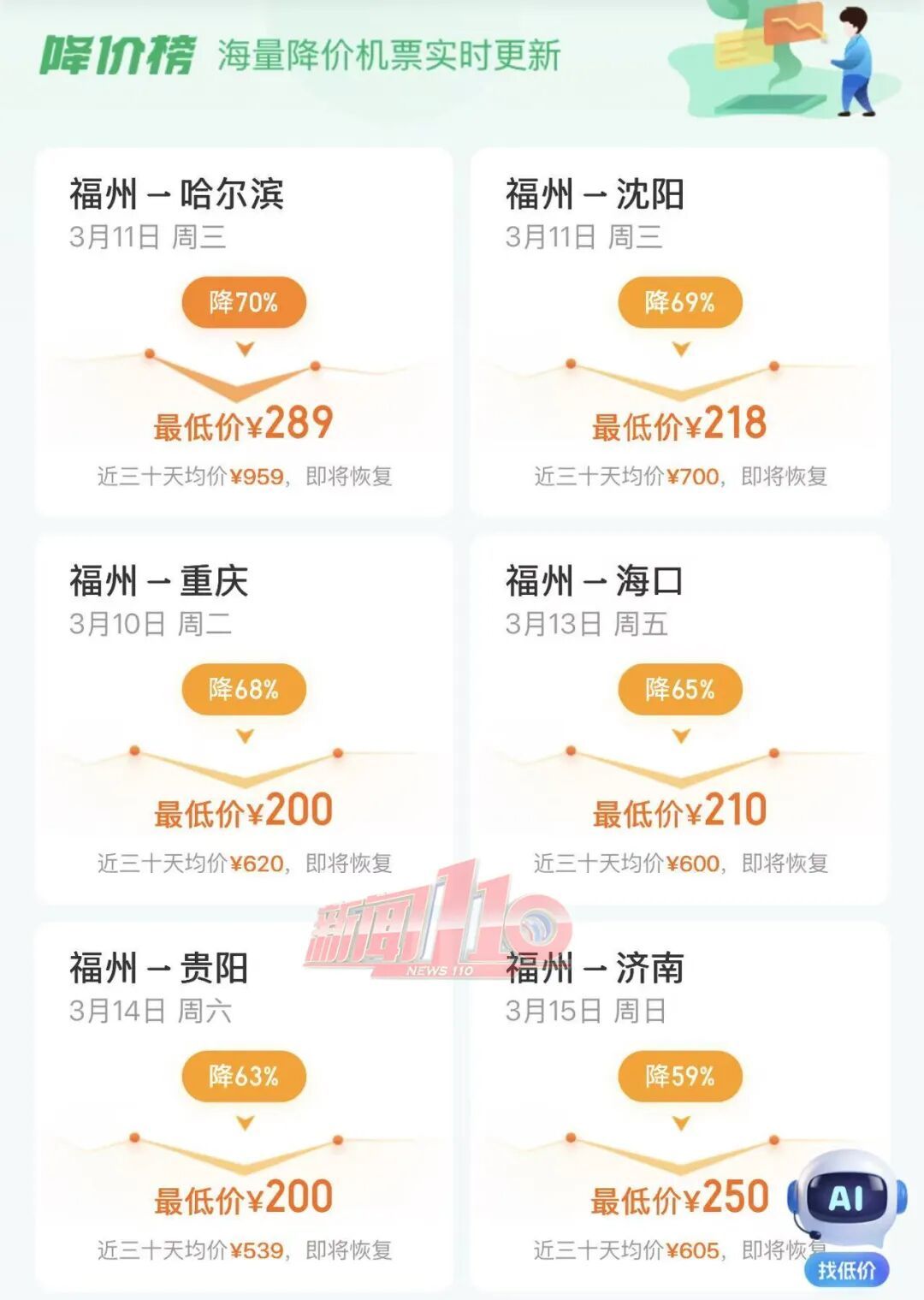Tap the 降69% badge on Shenyang flight
924x1300 pixels.
680,301
